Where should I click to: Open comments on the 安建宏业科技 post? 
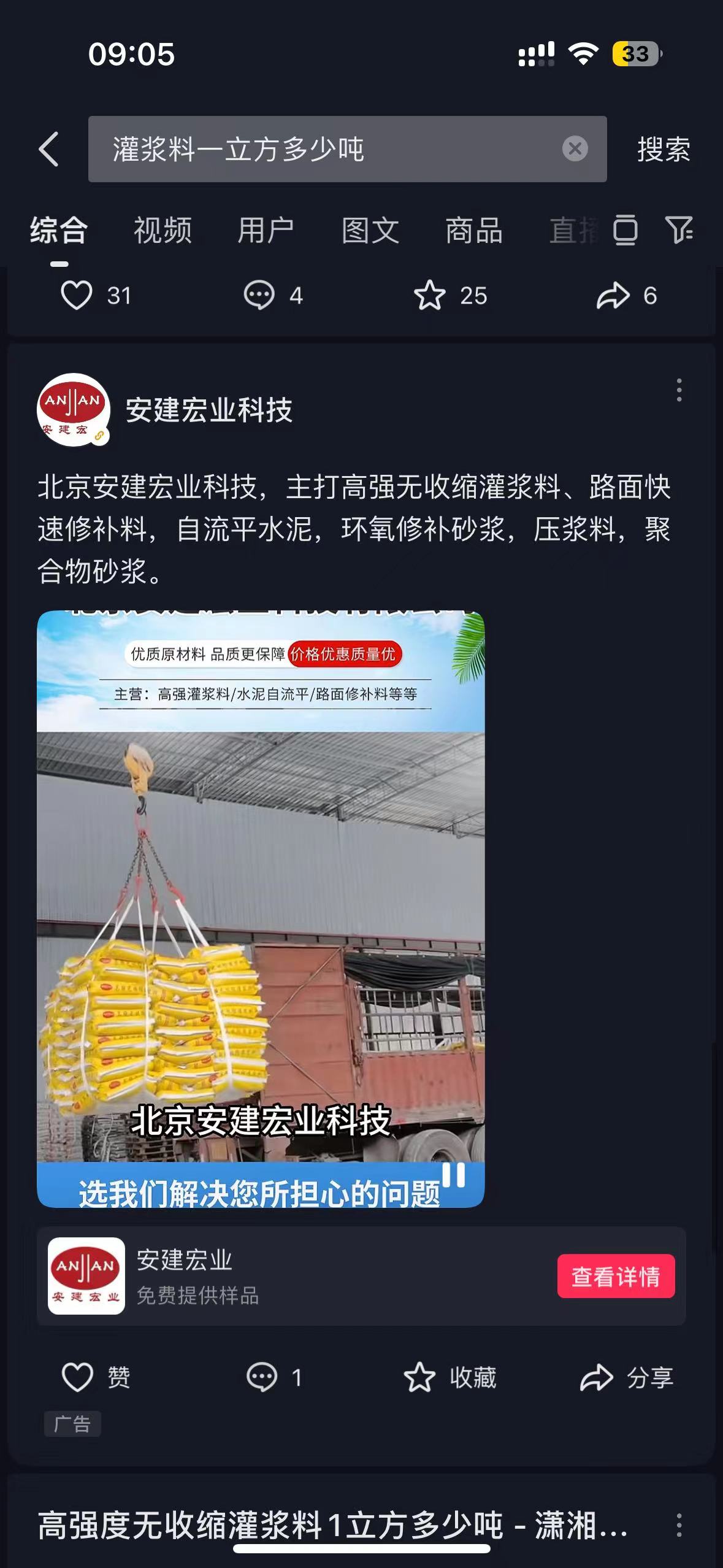click(262, 1377)
